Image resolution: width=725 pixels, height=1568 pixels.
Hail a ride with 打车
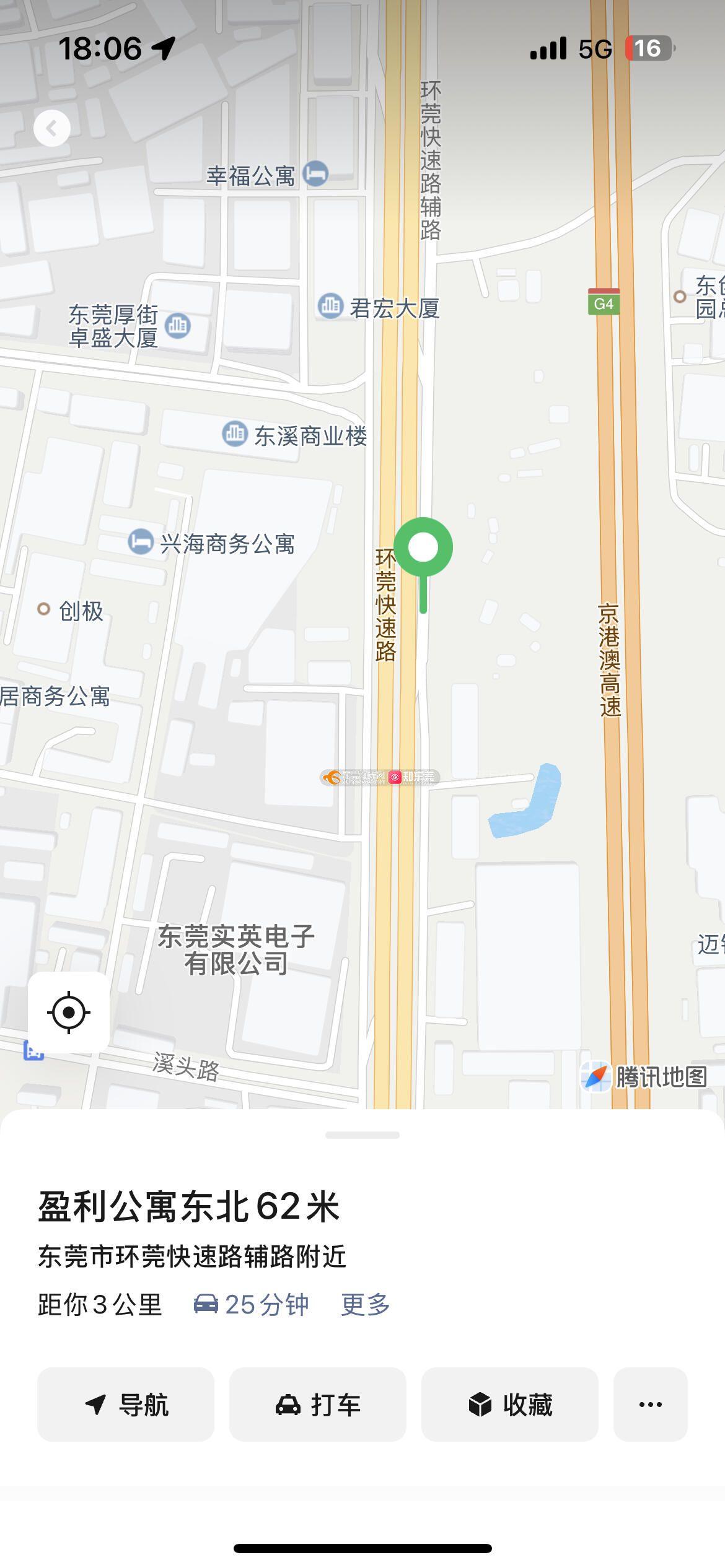click(x=317, y=1405)
